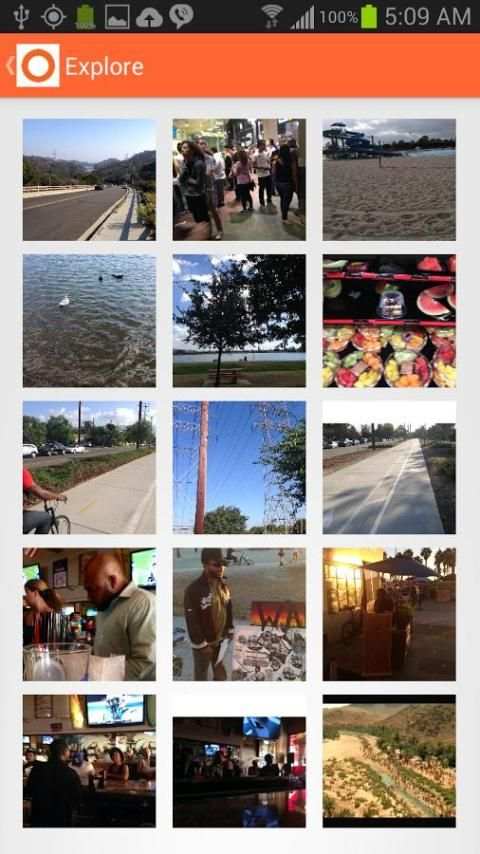
Task: Open the ducks on water photo
Action: coord(89,321)
